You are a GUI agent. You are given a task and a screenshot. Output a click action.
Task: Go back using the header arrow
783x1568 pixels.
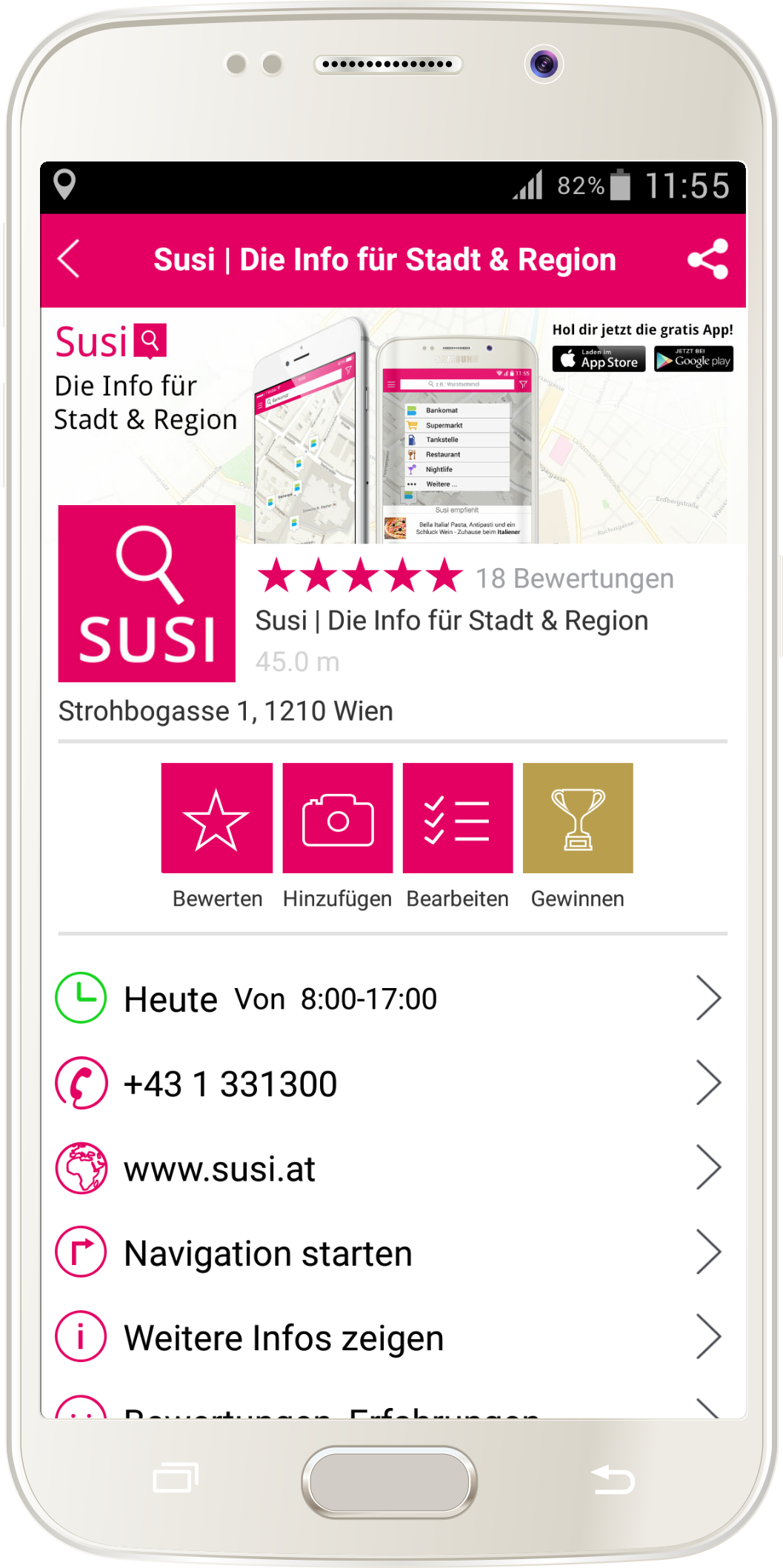pyautogui.click(x=68, y=259)
